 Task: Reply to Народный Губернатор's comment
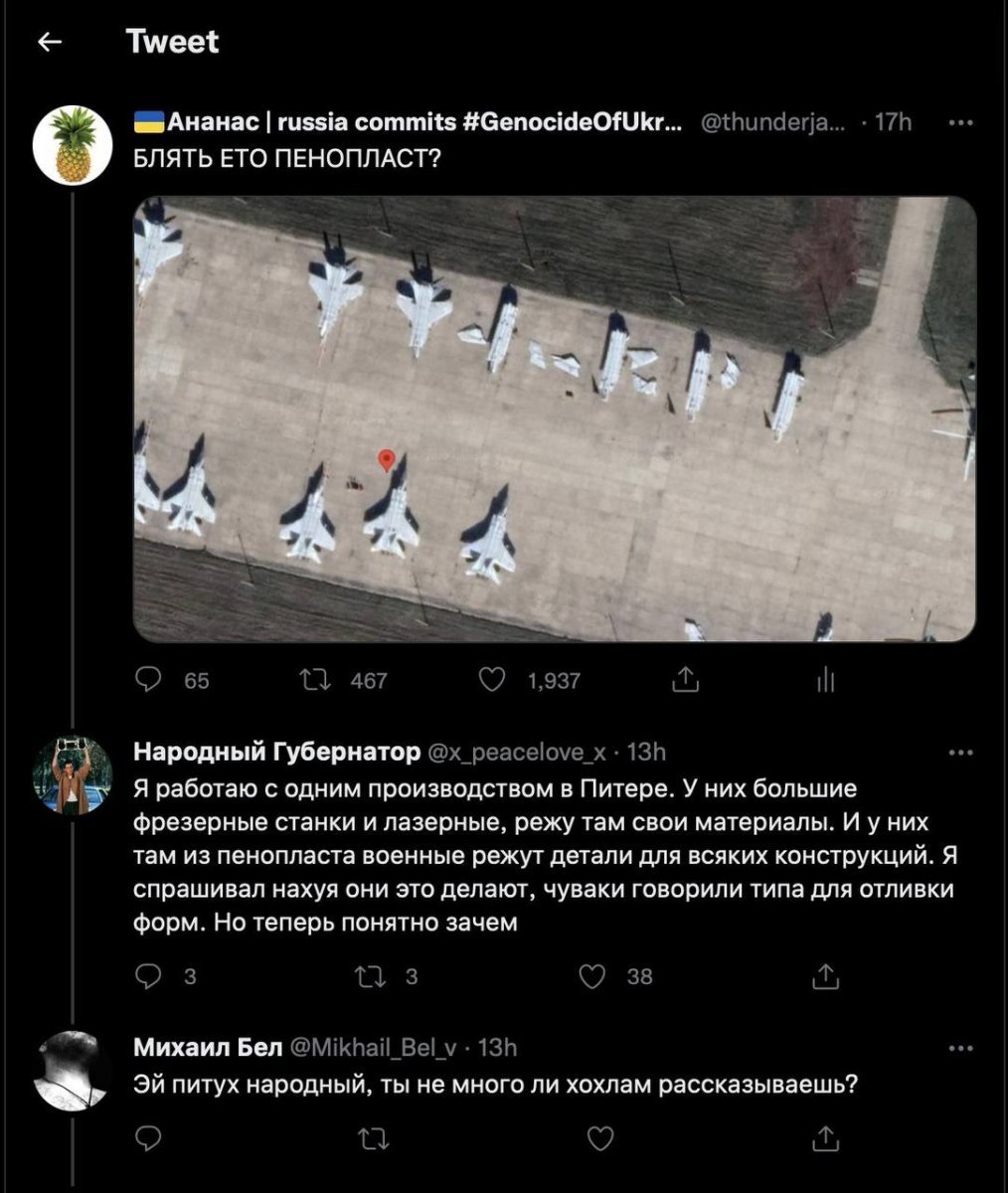click(149, 976)
